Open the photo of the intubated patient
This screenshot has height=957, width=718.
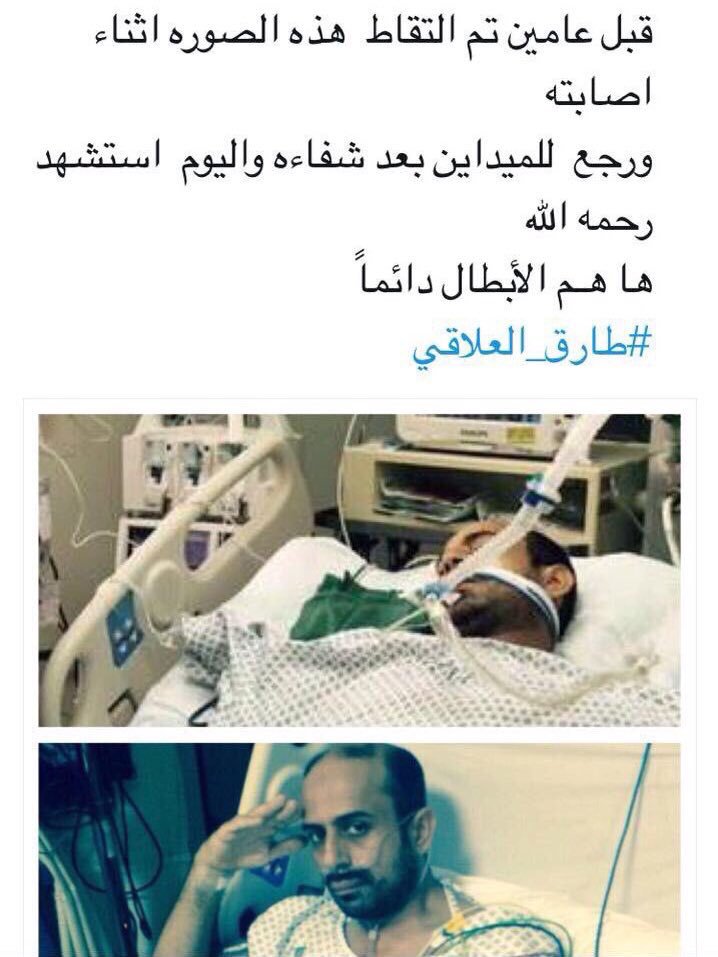tap(359, 569)
